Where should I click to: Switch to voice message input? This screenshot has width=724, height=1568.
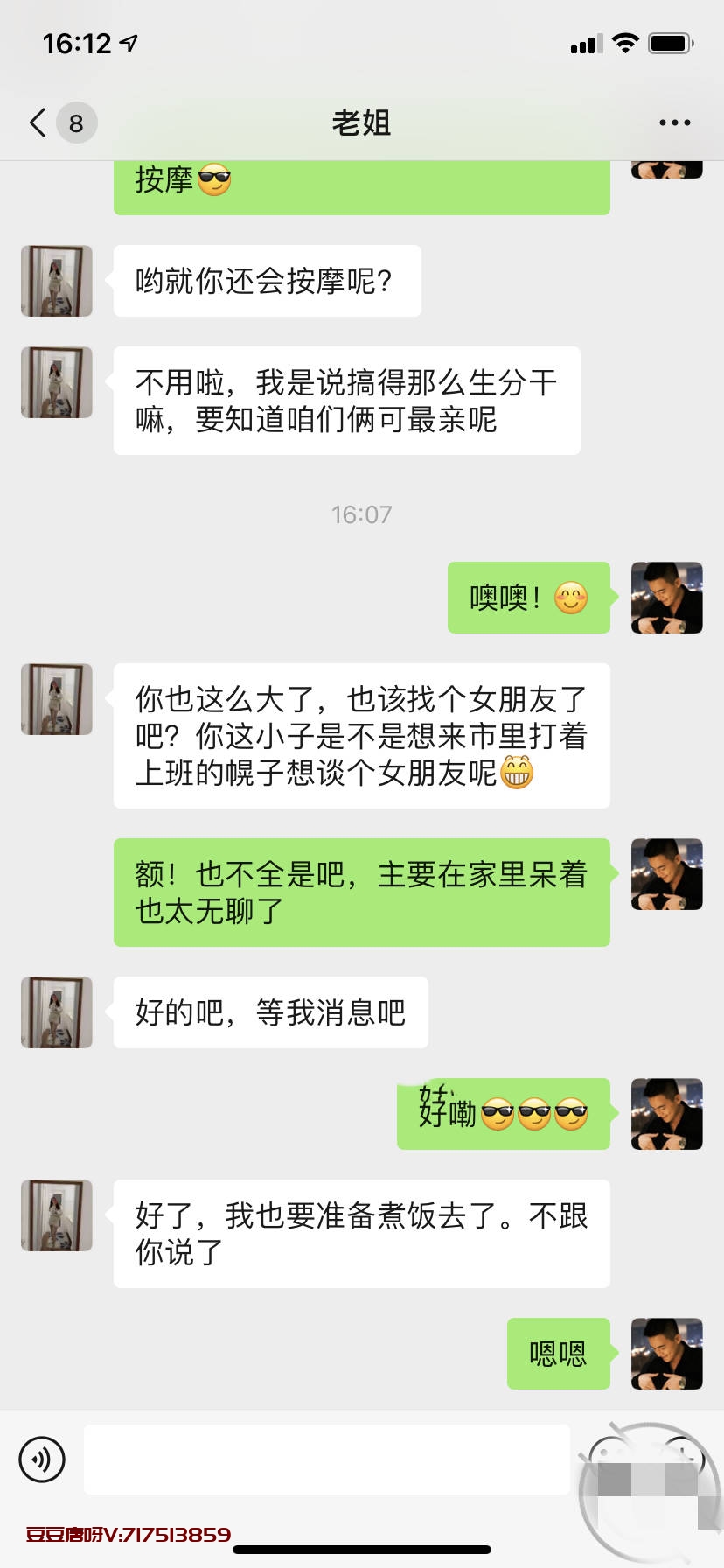41,1459
